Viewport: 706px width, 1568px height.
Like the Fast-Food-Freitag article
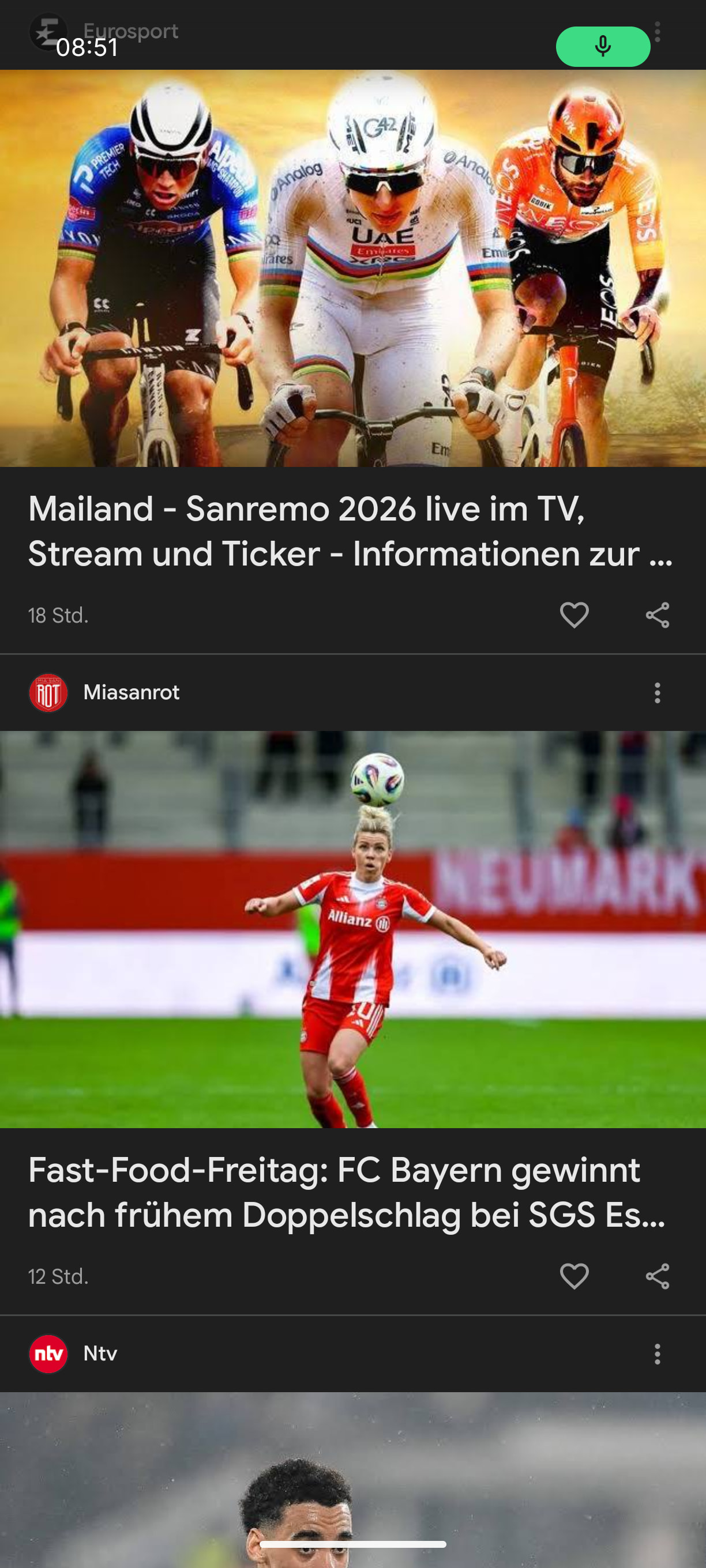coord(574,1276)
